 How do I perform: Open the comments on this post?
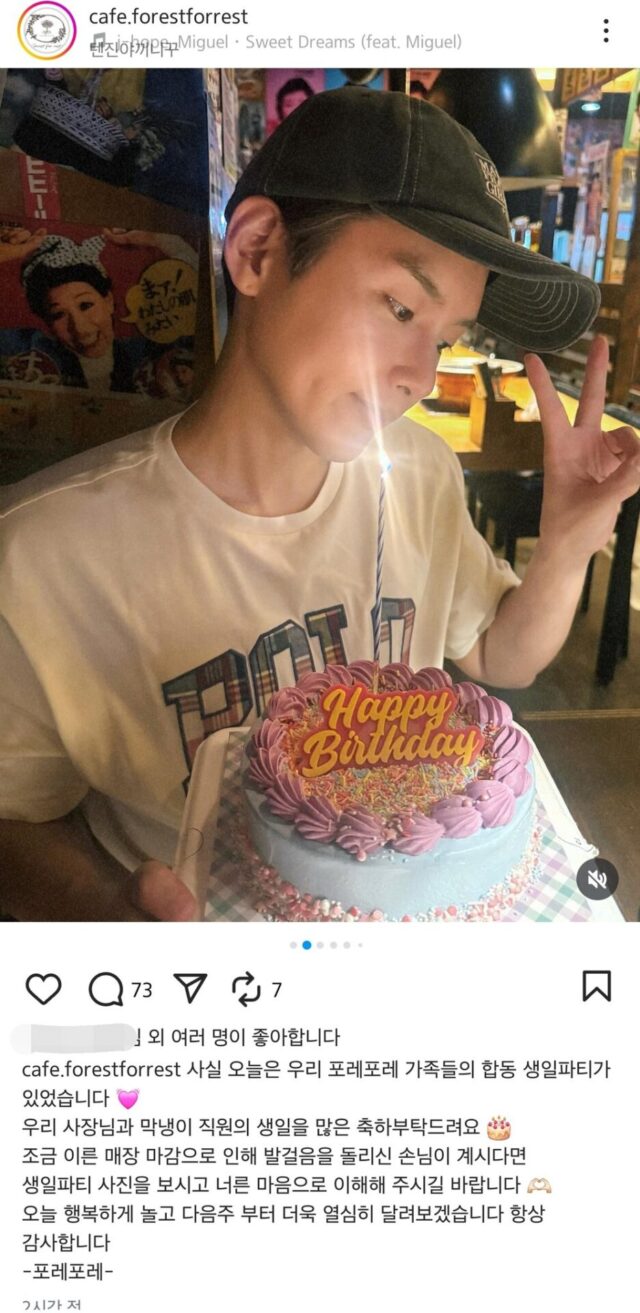[106, 989]
